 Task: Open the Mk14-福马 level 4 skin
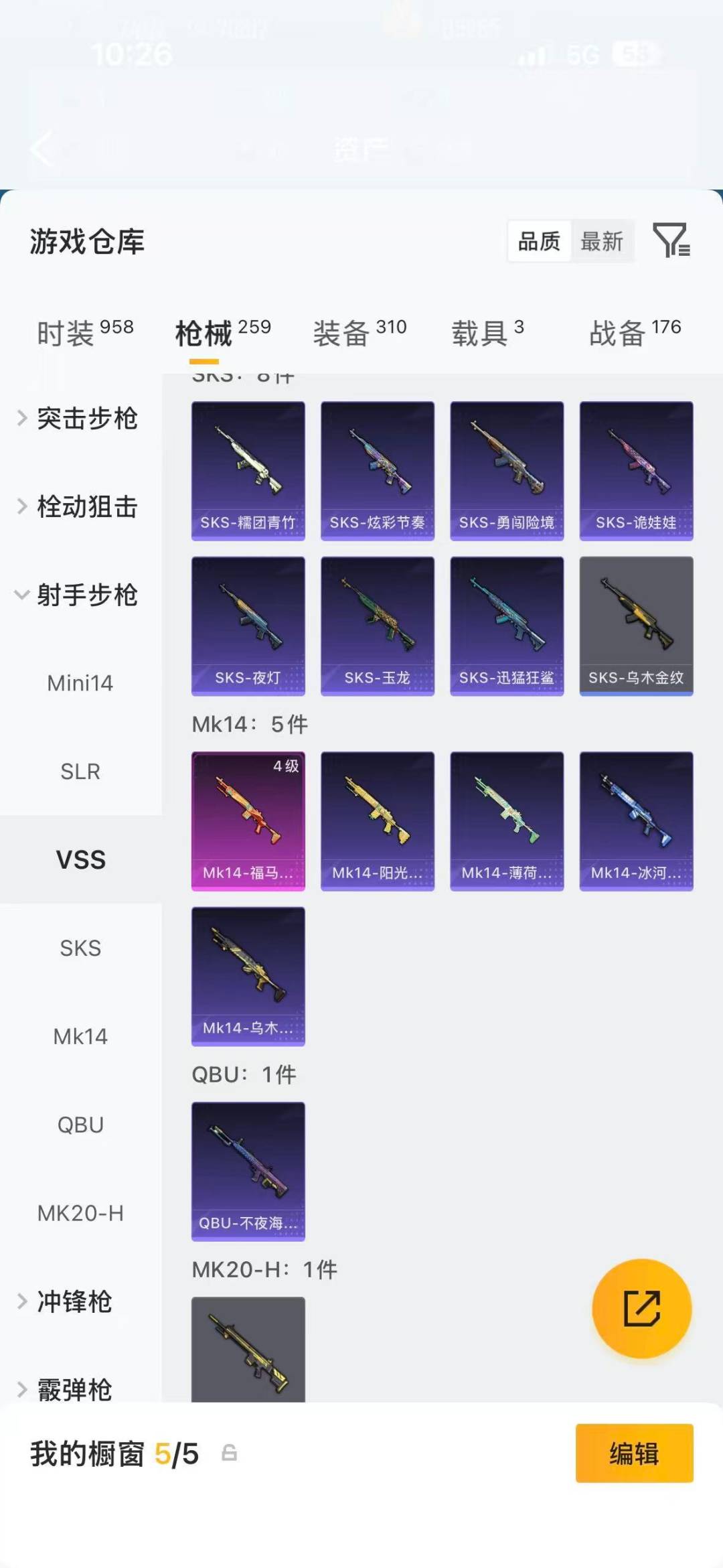pyautogui.click(x=248, y=823)
